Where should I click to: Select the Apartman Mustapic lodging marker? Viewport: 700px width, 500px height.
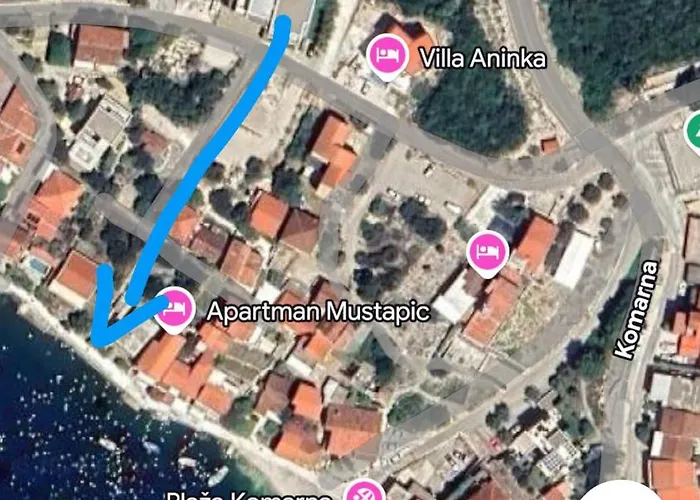pos(175,307)
